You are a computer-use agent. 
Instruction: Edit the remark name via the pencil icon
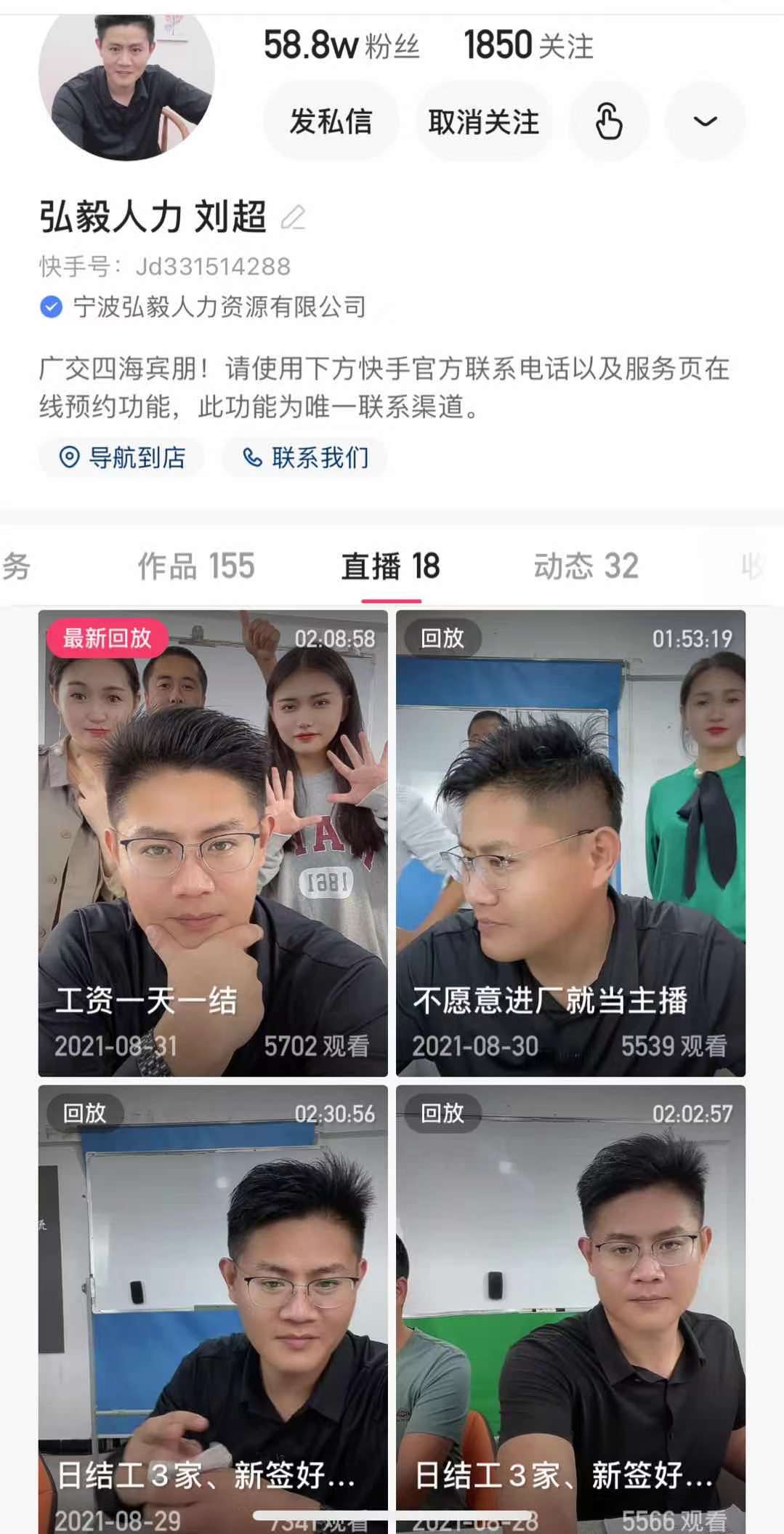(294, 217)
